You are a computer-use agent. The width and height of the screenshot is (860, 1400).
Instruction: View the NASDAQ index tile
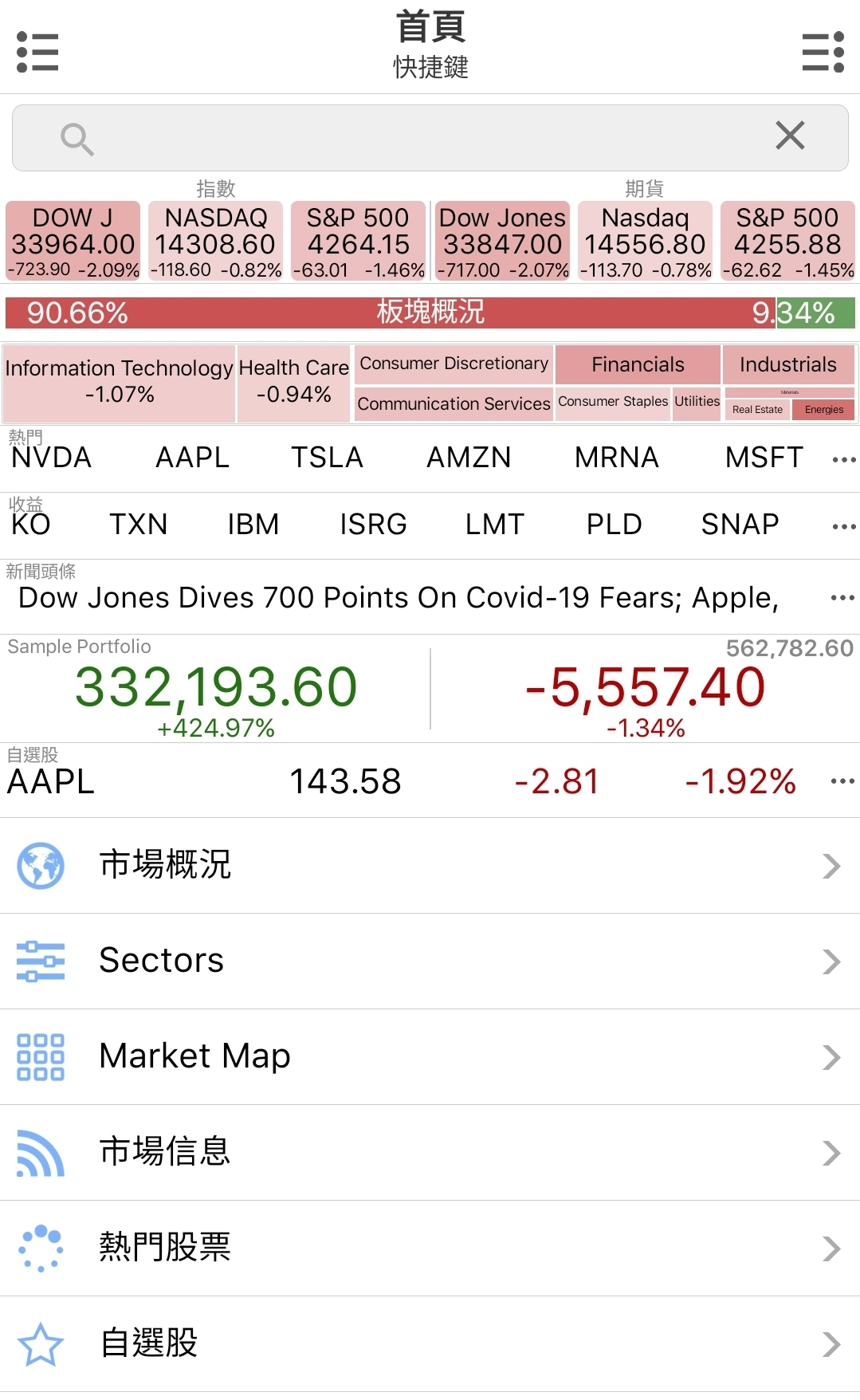[x=215, y=242]
